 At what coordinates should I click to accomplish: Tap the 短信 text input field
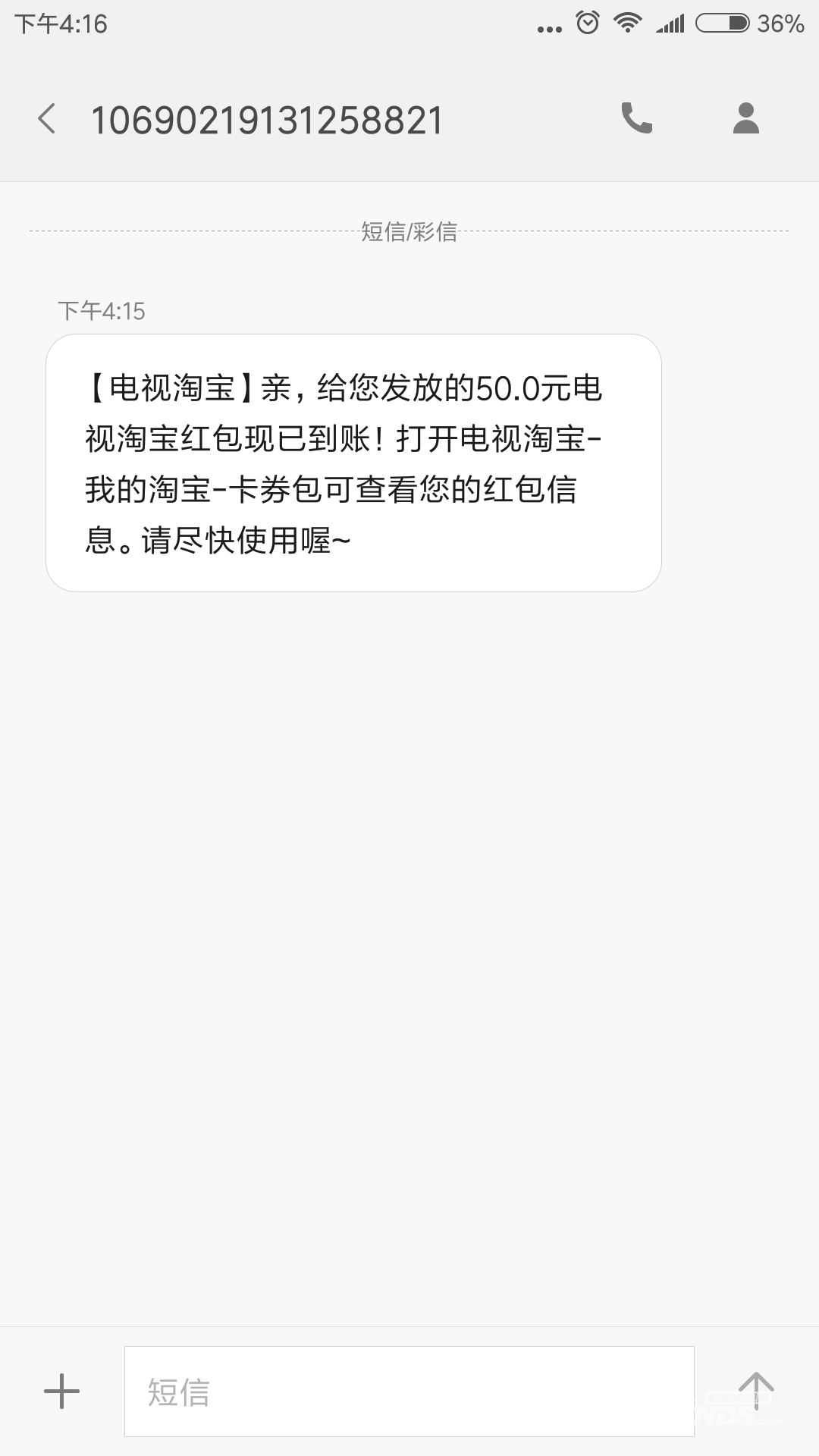tap(409, 1392)
